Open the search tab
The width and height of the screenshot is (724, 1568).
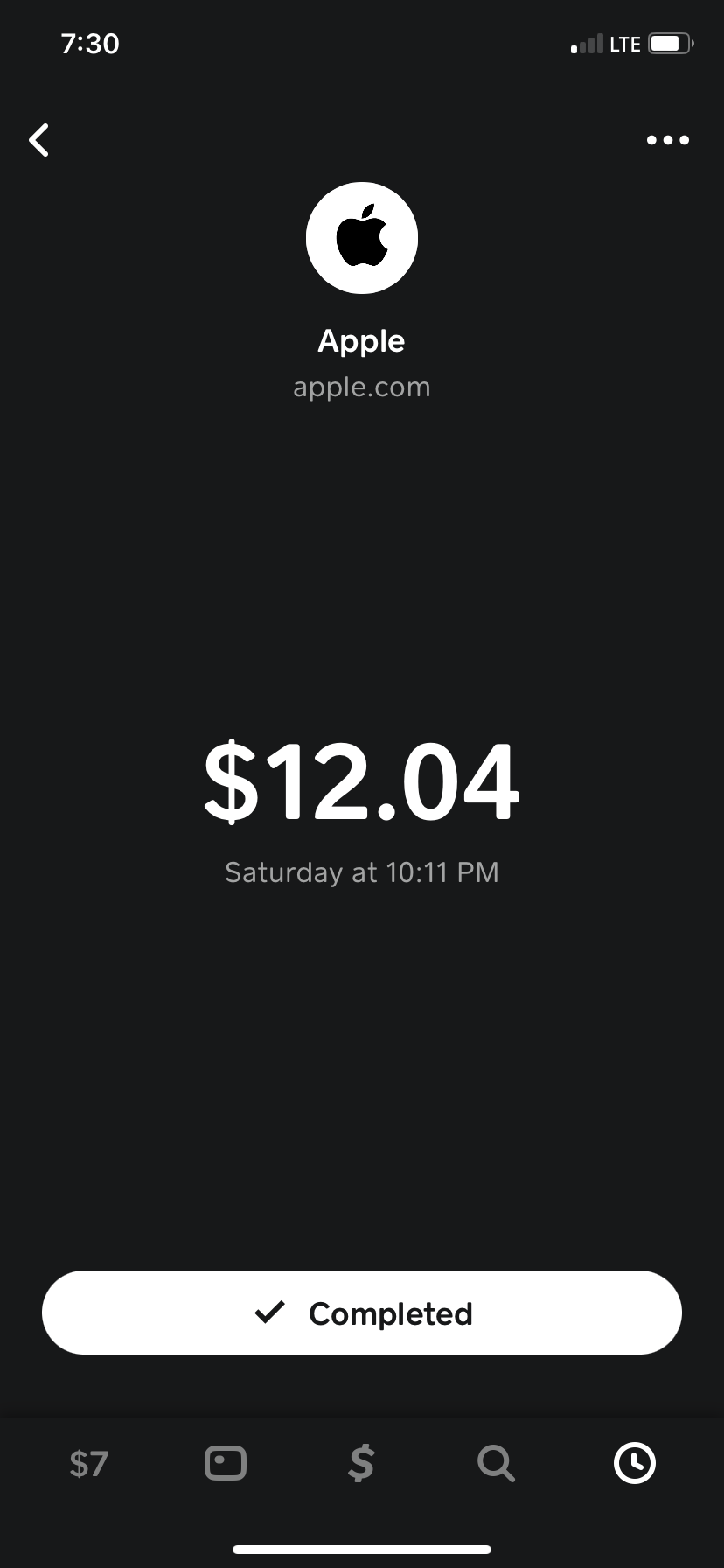tap(497, 1463)
